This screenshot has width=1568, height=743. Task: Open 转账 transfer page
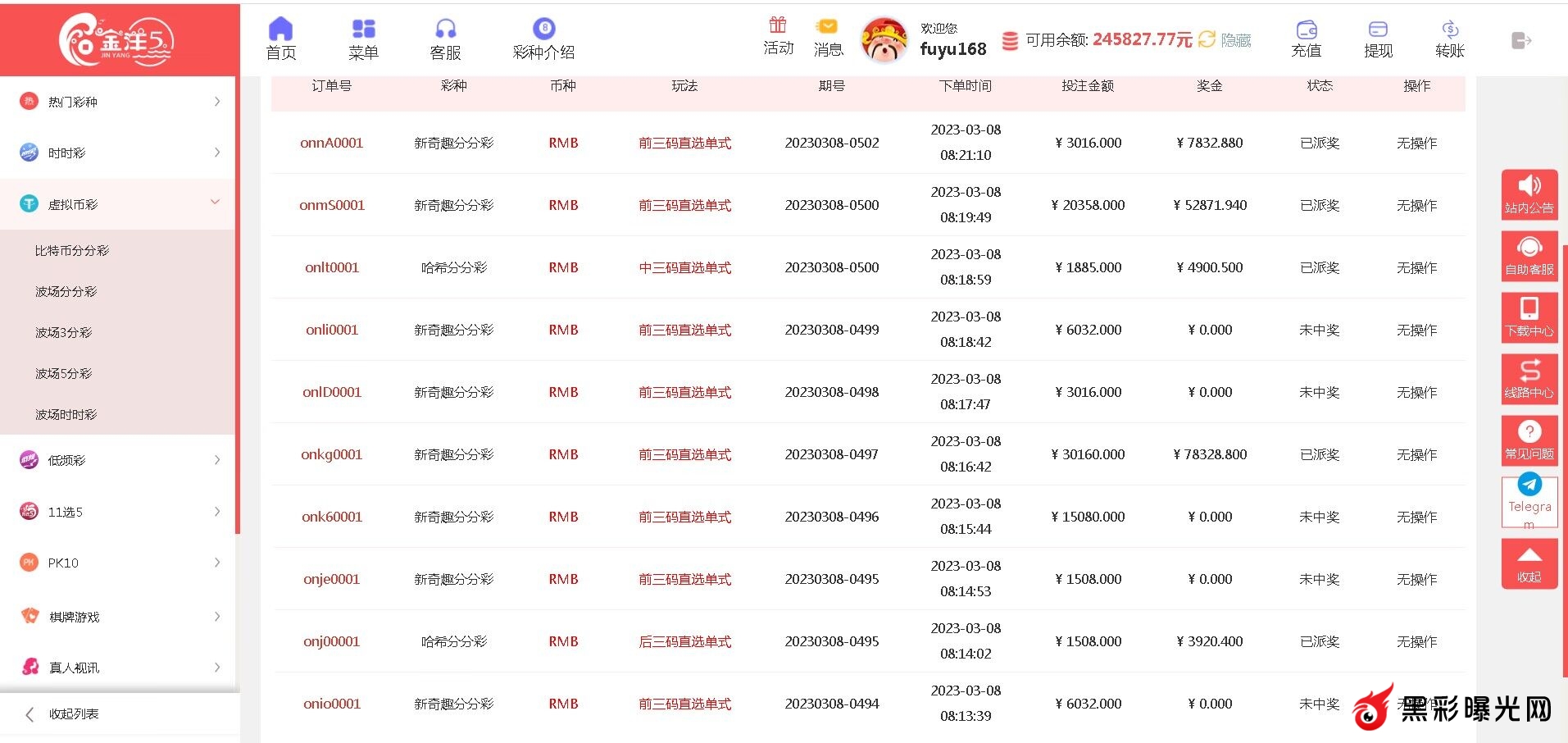(1449, 39)
